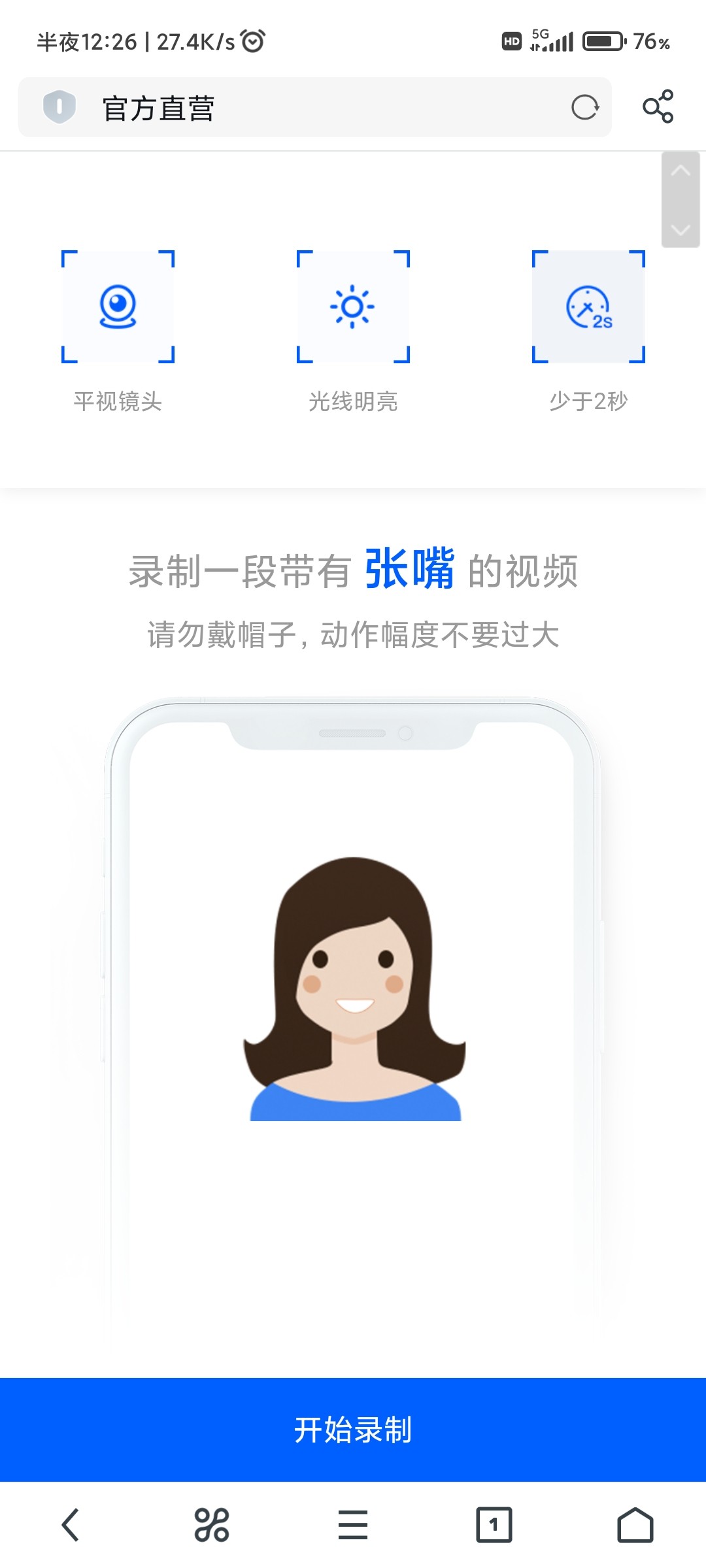Open the tabs switcher showing 1
Viewport: 706px width, 1568px height.
[494, 1525]
